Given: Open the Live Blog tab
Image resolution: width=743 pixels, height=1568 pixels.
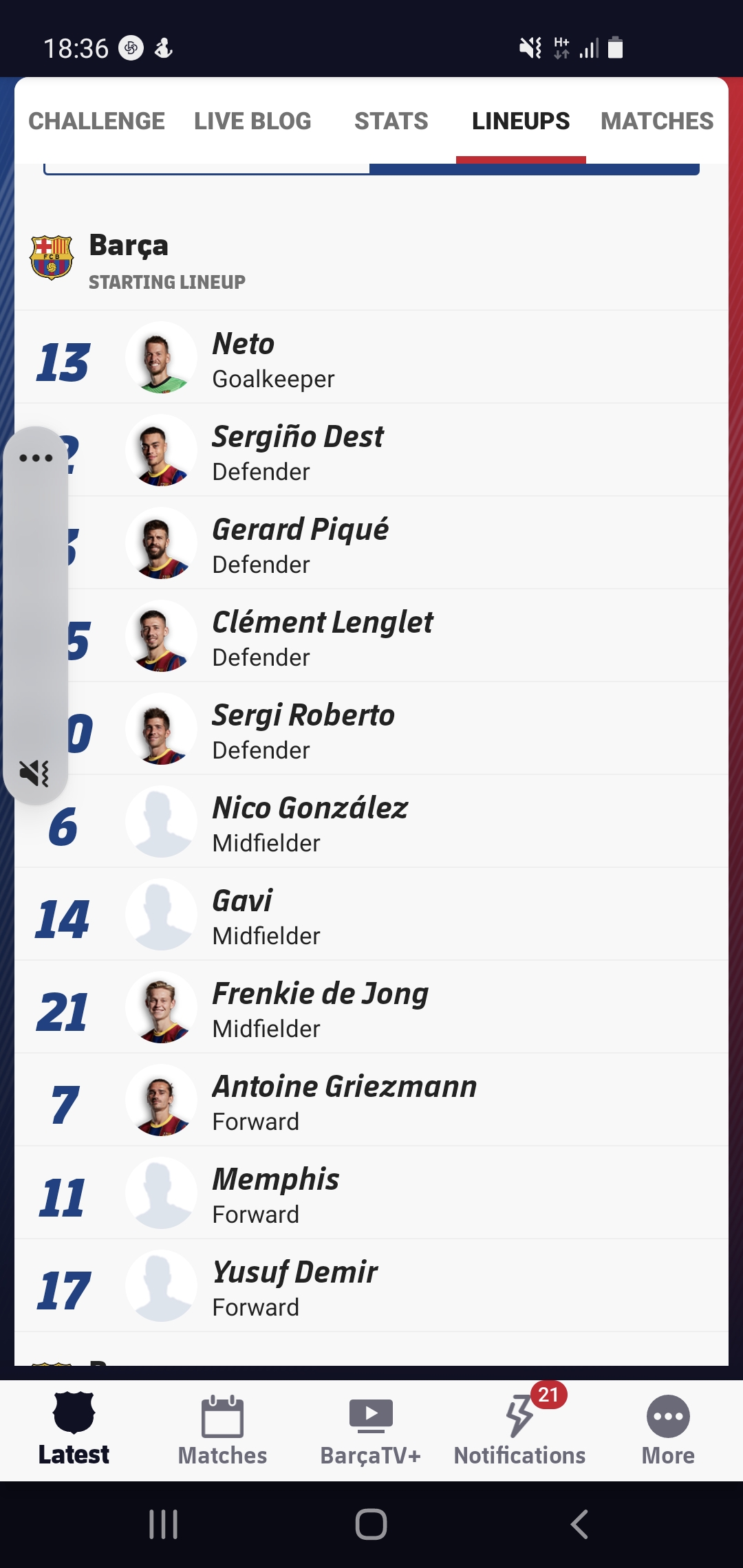Looking at the screenshot, I should (252, 121).
